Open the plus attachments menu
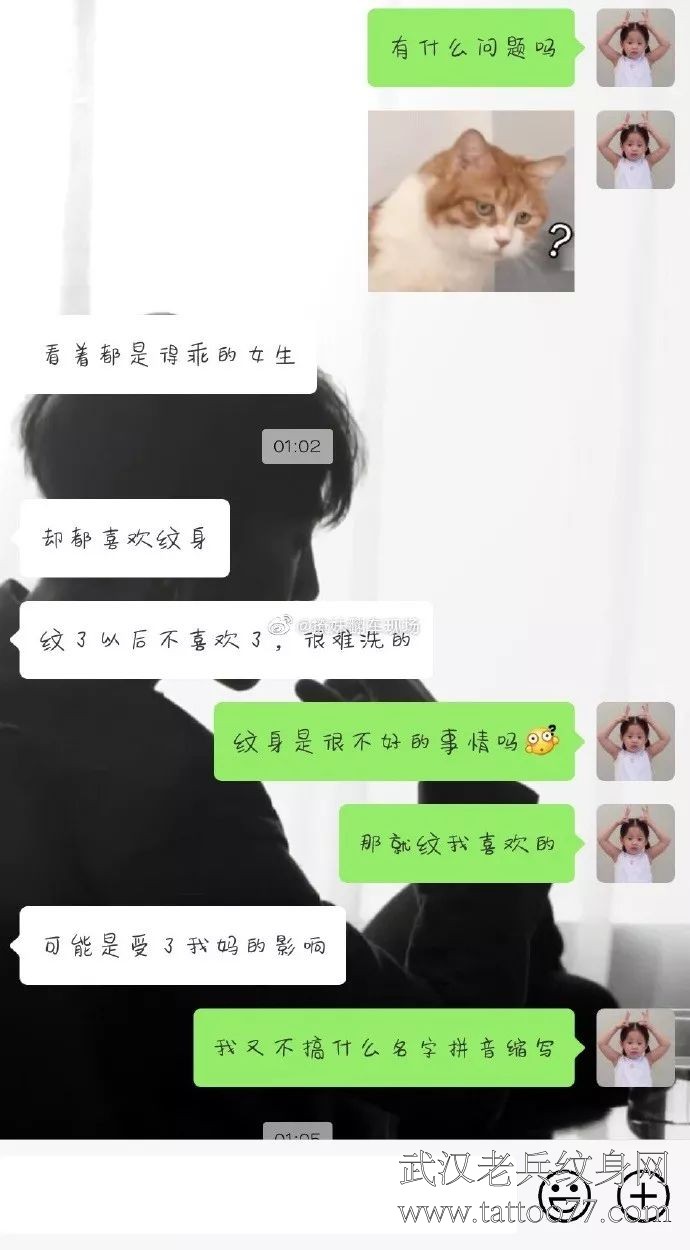 point(642,1193)
